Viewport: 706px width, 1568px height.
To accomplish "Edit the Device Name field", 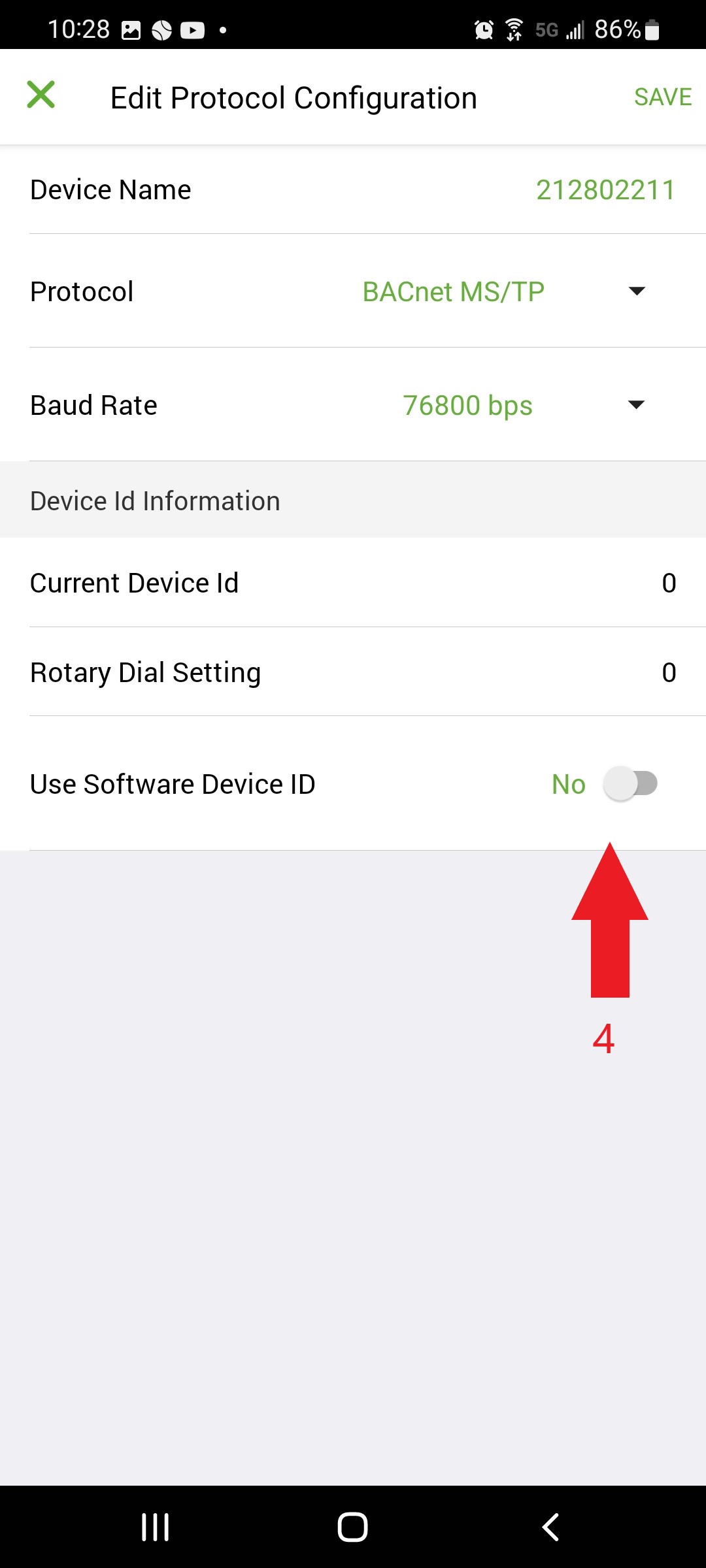I will click(605, 190).
